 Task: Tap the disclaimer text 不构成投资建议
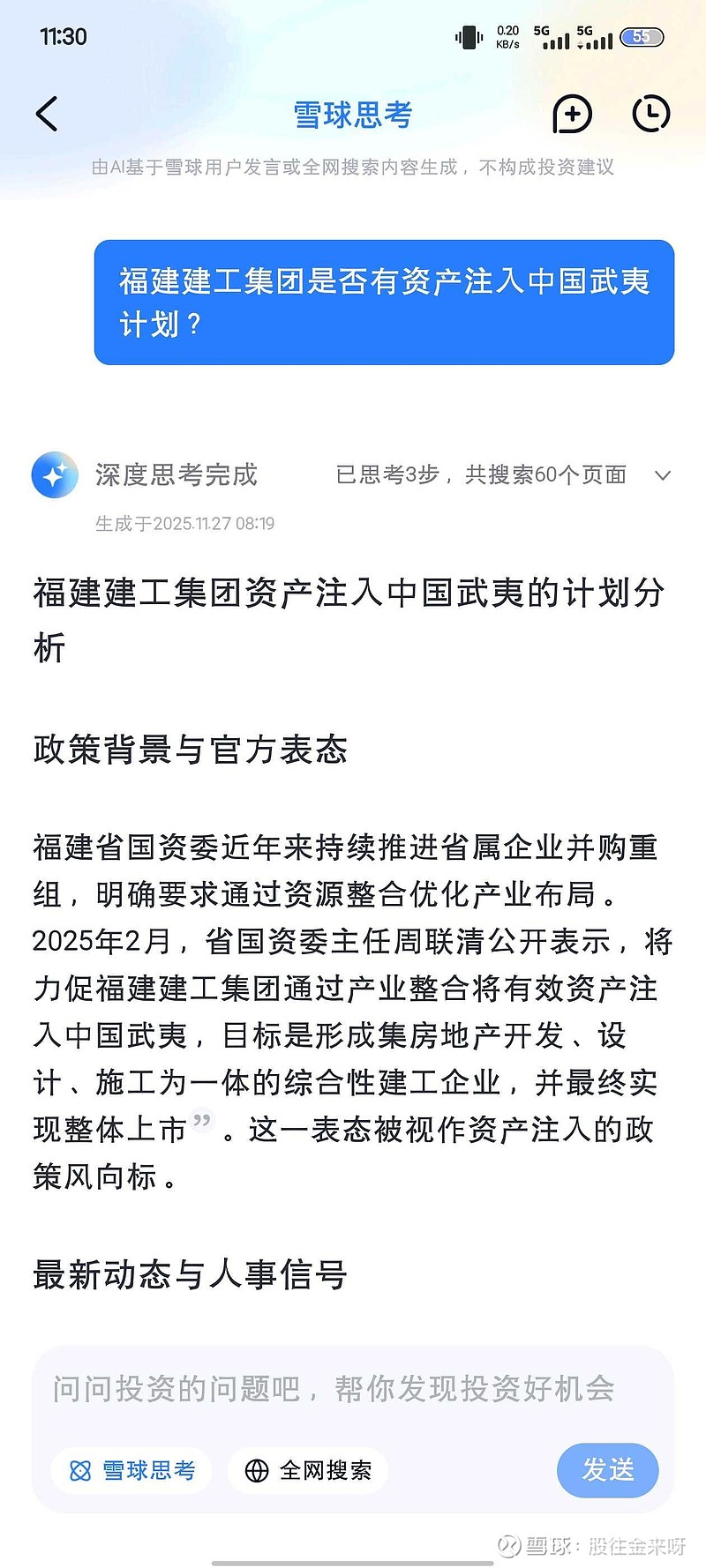[547, 169]
